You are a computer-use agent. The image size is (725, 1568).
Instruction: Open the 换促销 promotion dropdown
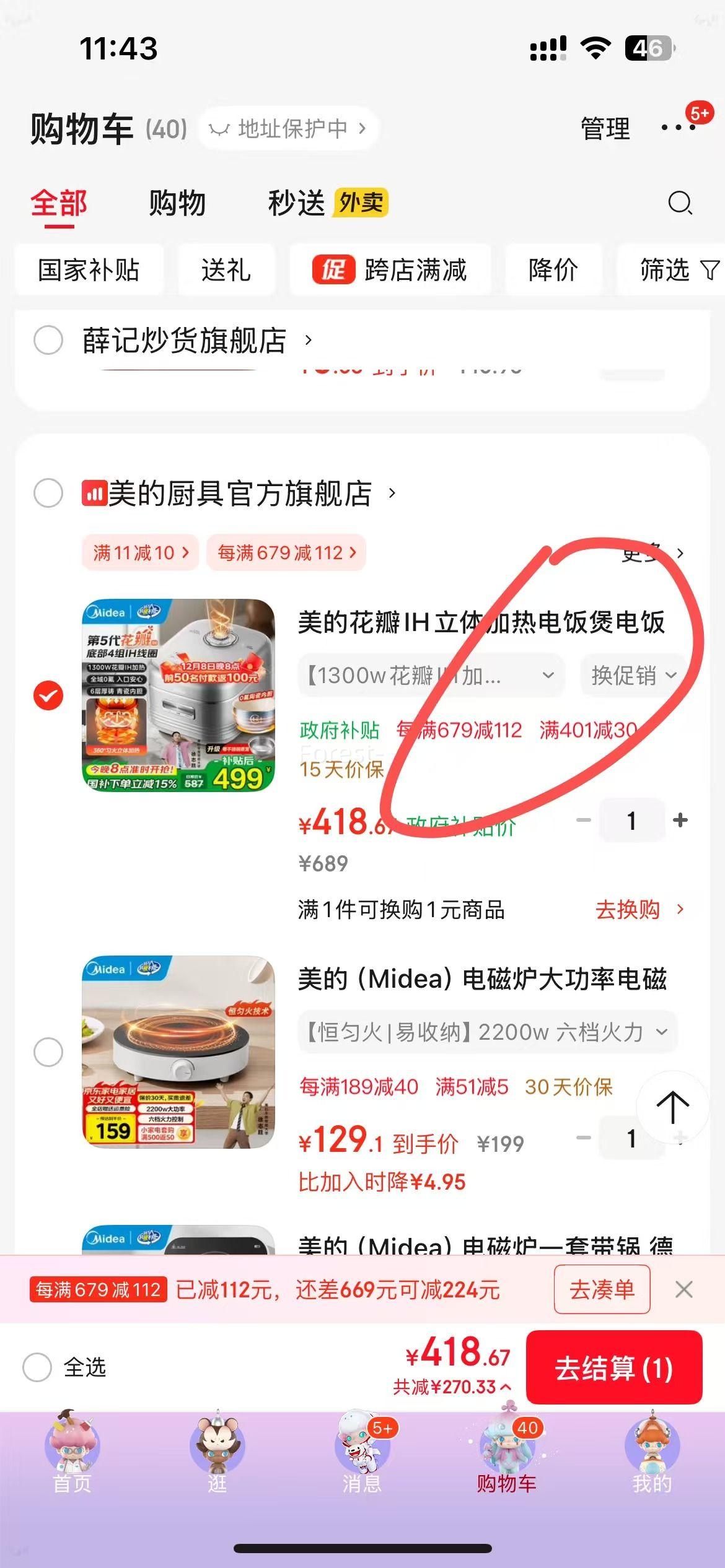[x=631, y=675]
